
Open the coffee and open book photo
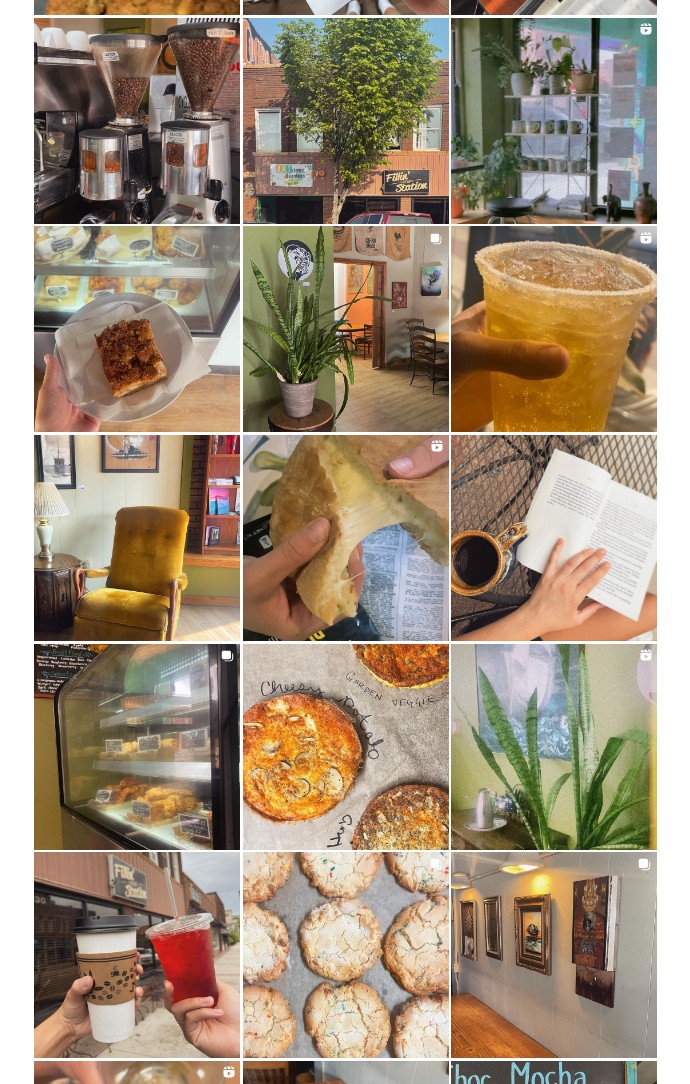pyautogui.click(x=553, y=537)
